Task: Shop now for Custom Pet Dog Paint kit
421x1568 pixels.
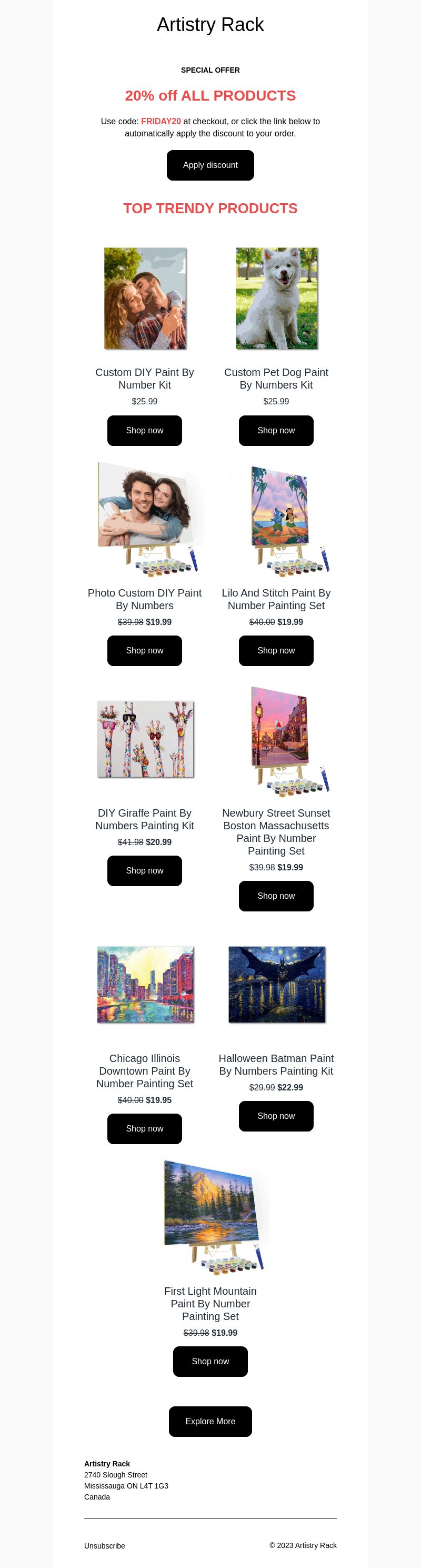Action: pyautogui.click(x=276, y=430)
